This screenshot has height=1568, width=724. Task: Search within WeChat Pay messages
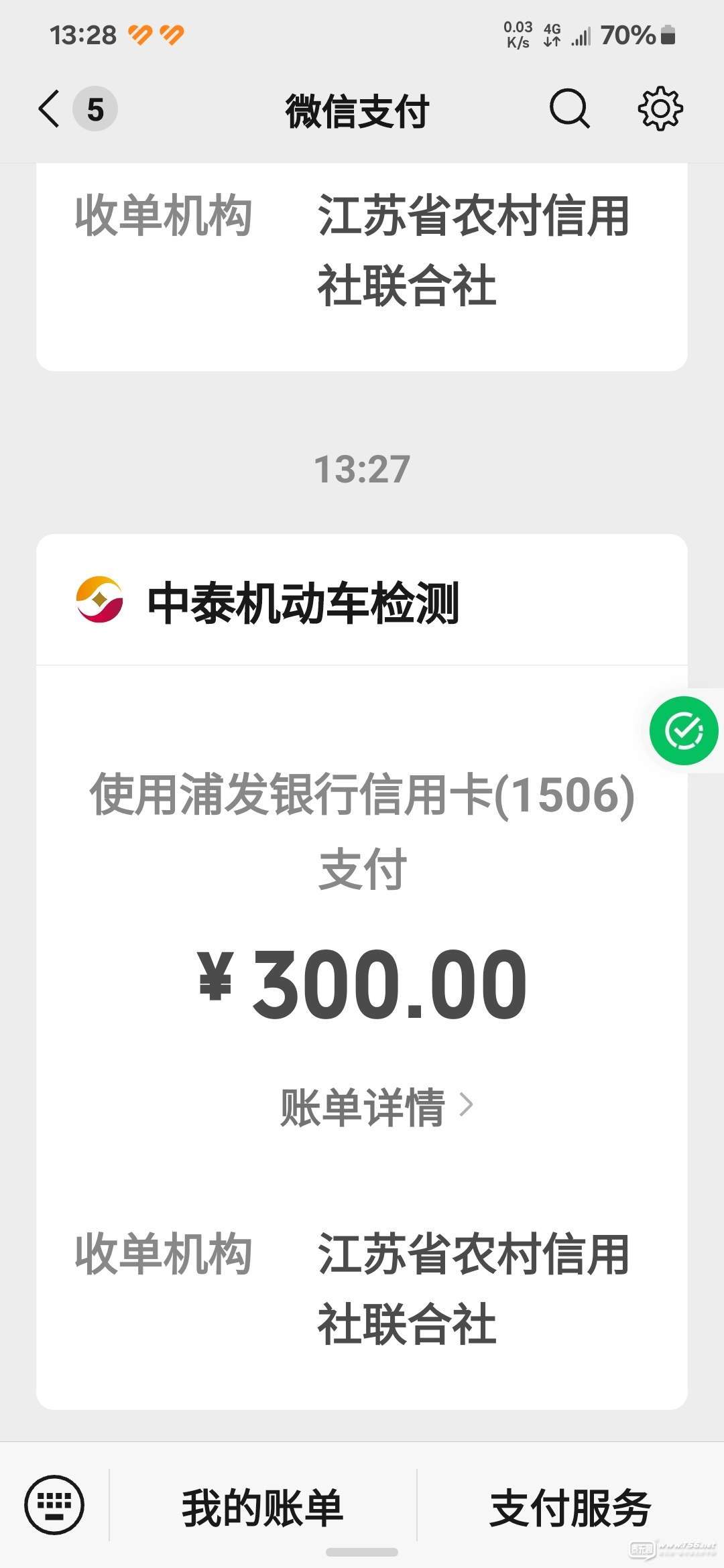[x=569, y=109]
